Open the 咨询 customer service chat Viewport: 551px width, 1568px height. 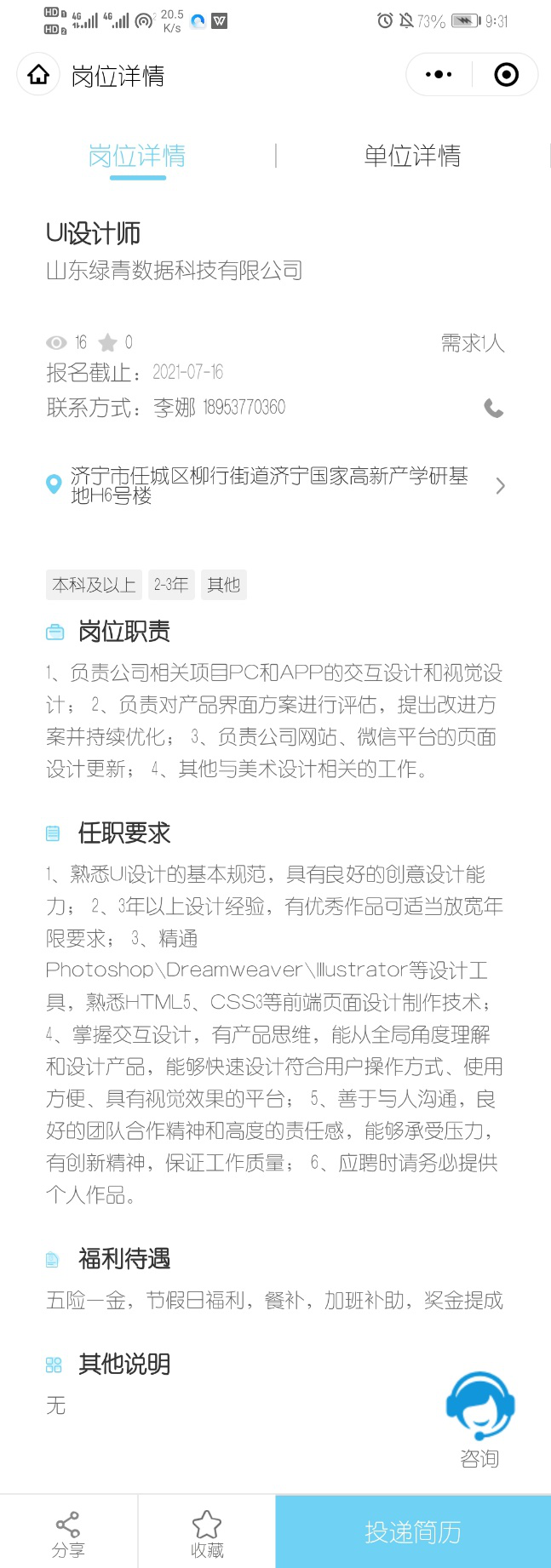pos(479,1418)
